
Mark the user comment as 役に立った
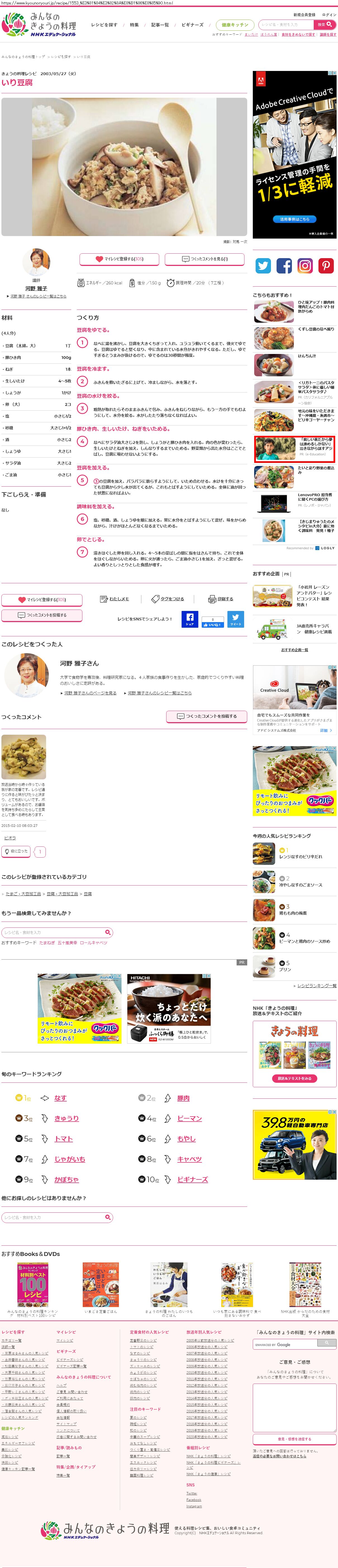click(16, 851)
